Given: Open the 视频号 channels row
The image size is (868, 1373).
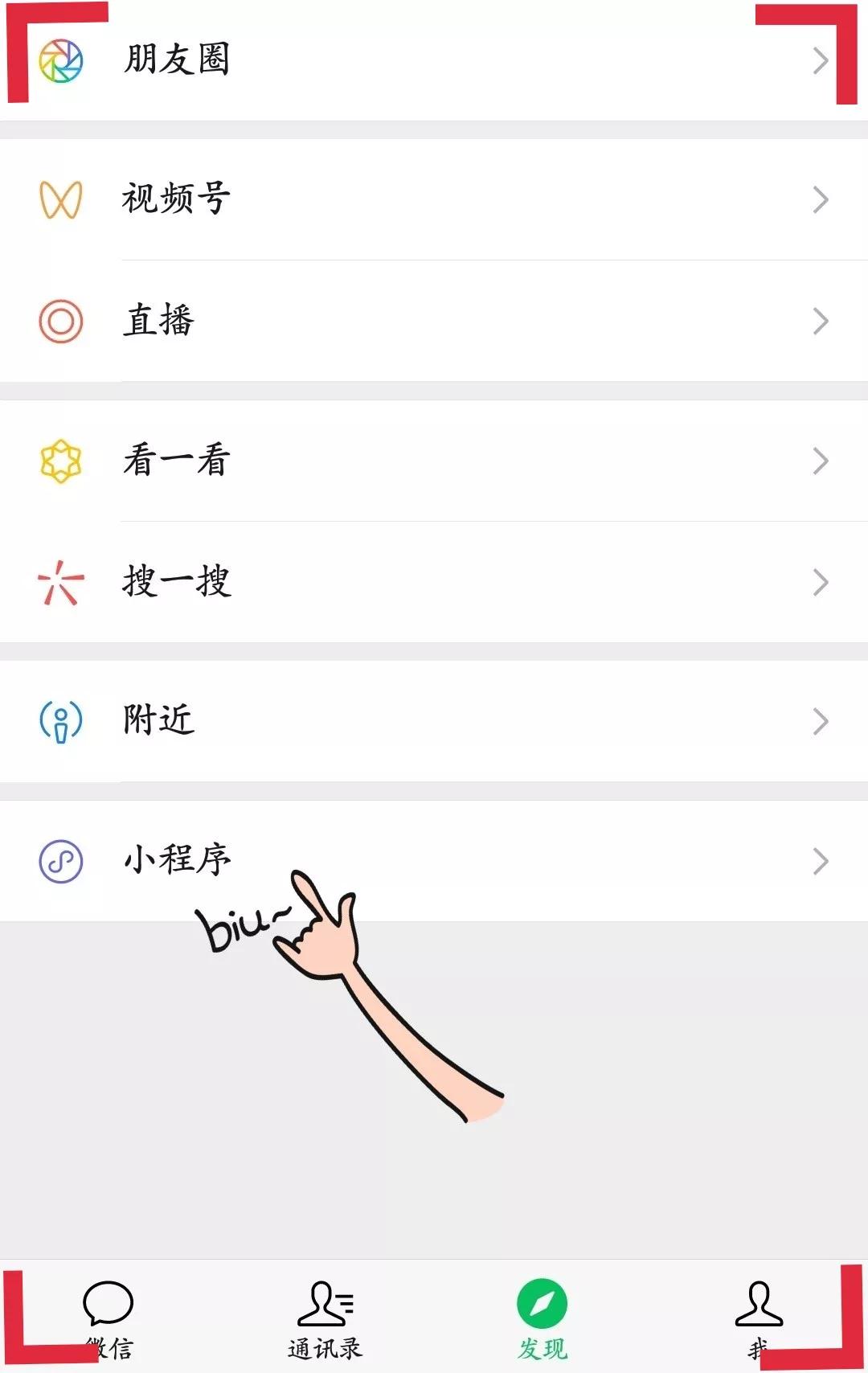Looking at the screenshot, I should pyautogui.click(x=434, y=199).
